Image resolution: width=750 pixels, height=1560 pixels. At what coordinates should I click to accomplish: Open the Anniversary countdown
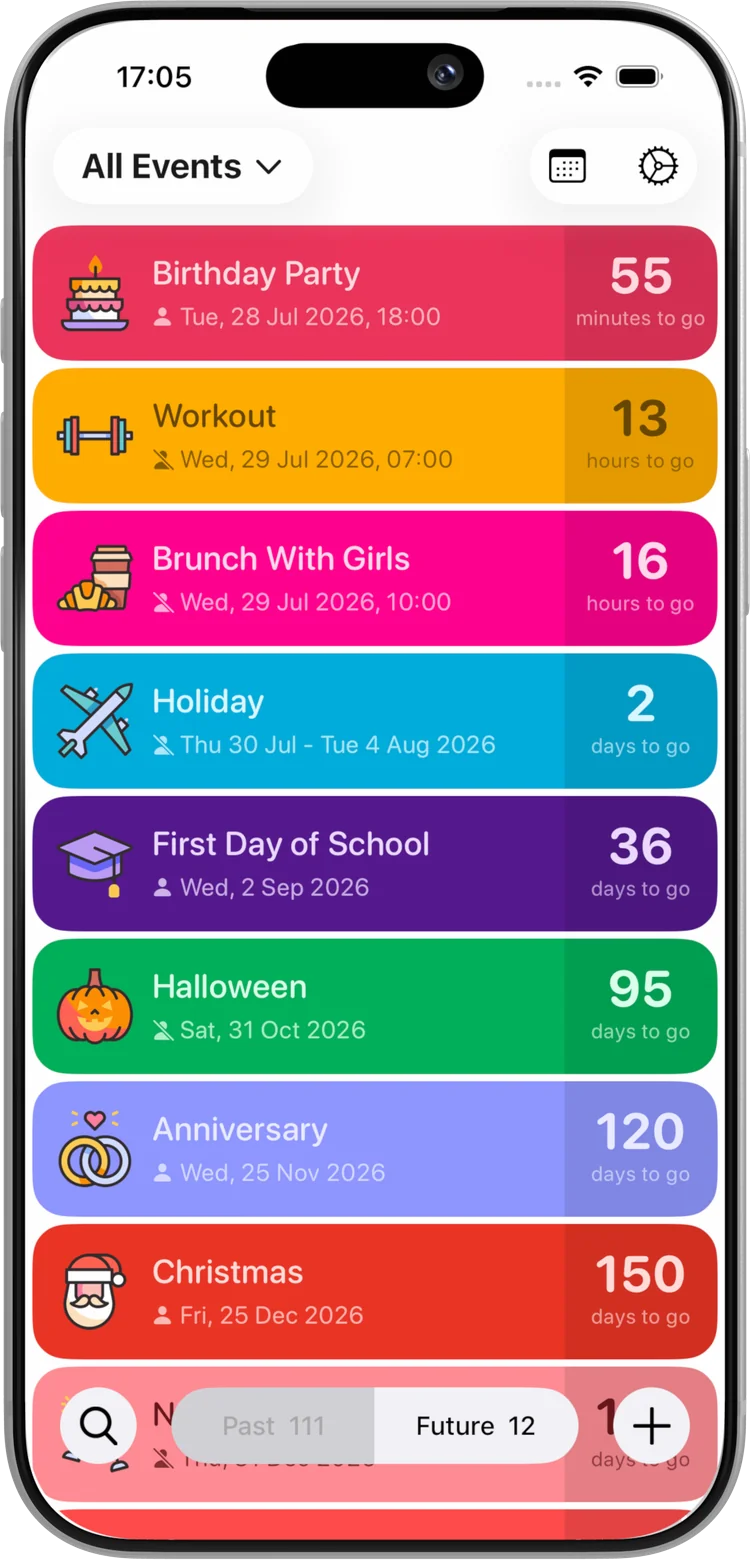pos(375,1149)
